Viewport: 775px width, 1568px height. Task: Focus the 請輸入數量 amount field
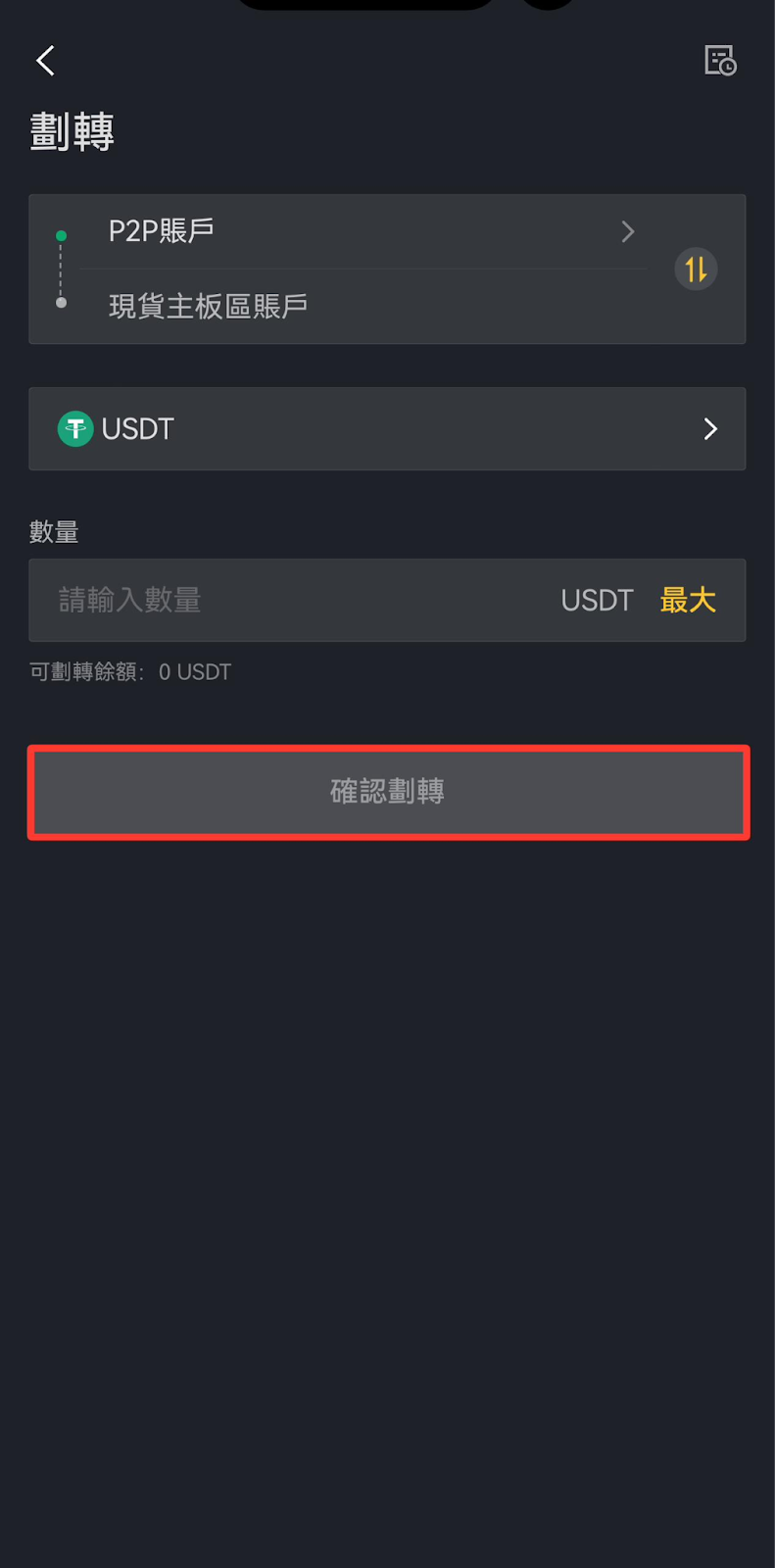tap(294, 600)
